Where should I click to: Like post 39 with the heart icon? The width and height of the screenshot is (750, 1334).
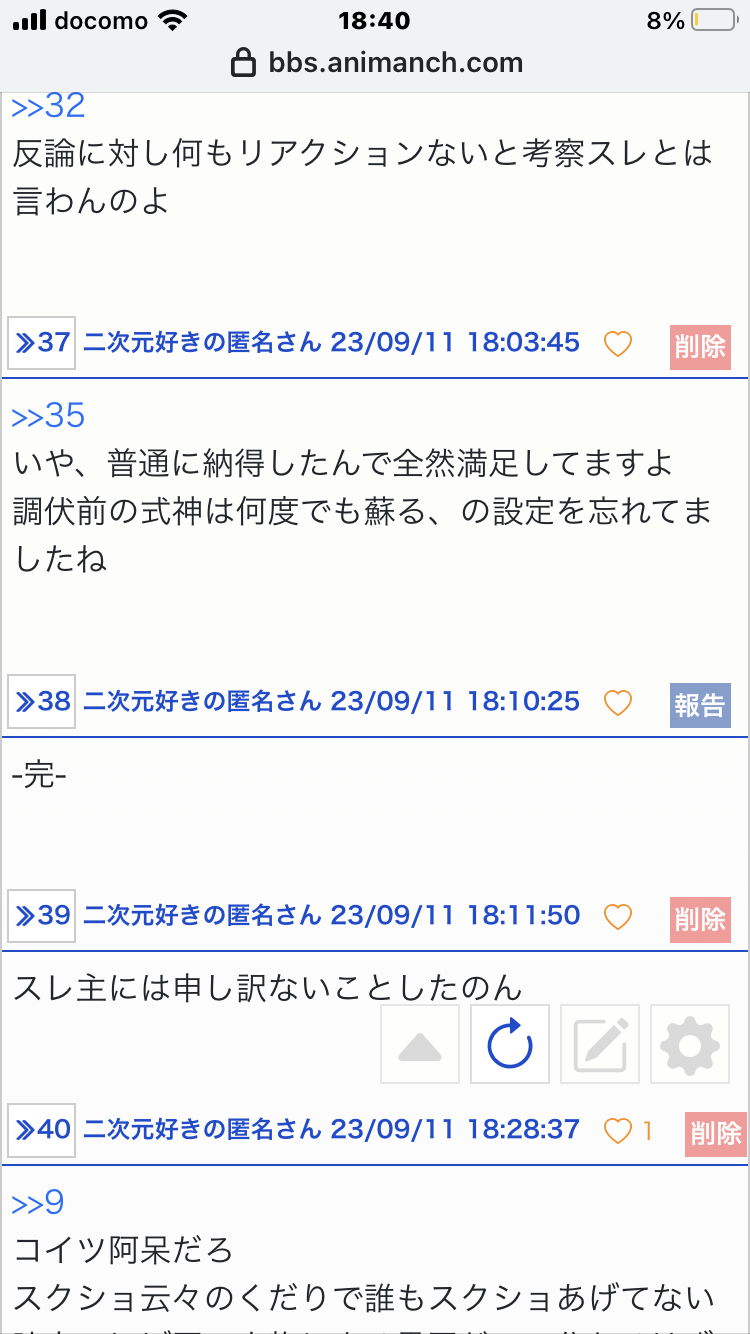pyautogui.click(x=618, y=917)
